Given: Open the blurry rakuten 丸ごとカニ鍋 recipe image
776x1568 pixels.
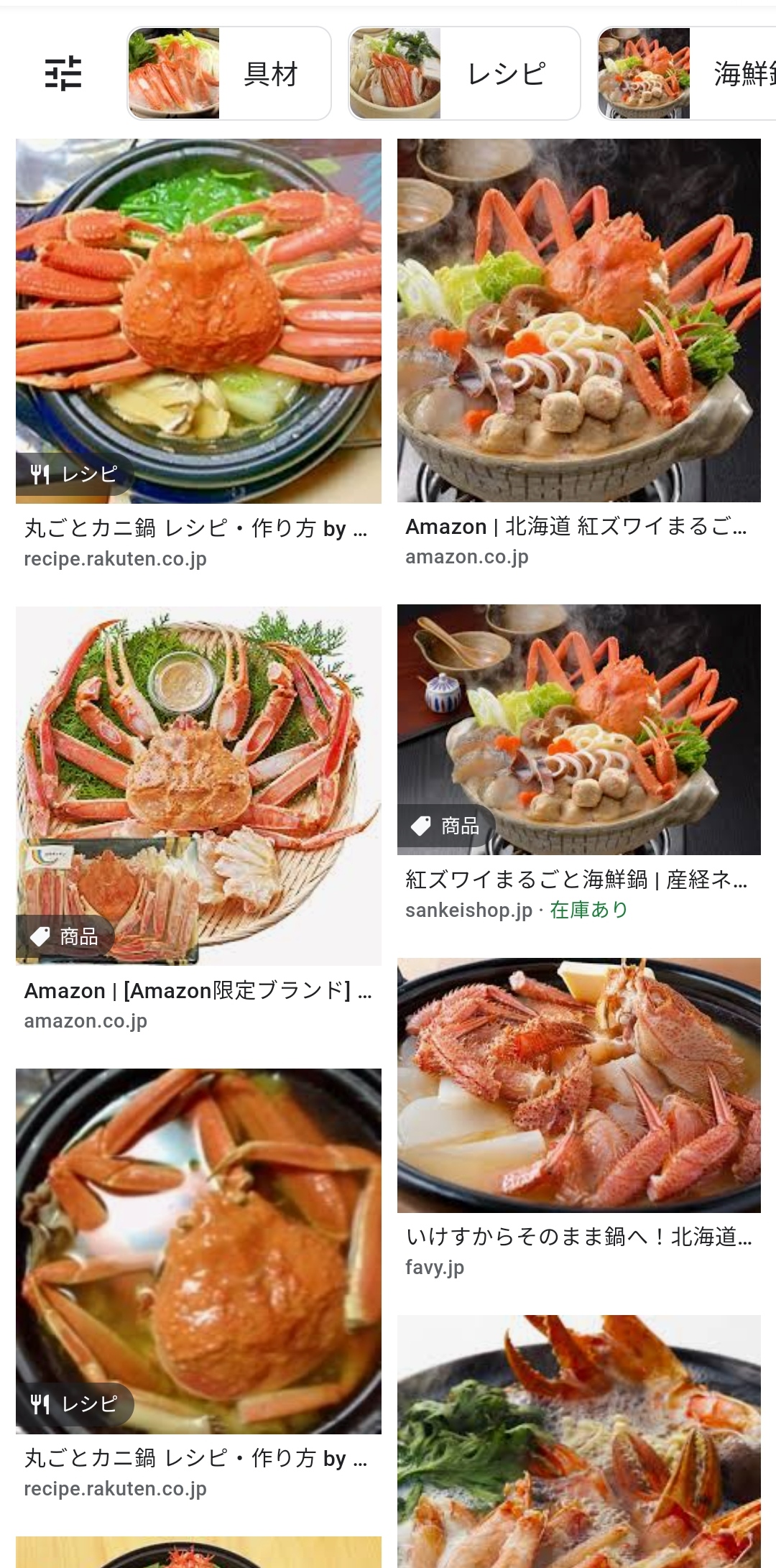Looking at the screenshot, I should tap(198, 1250).
